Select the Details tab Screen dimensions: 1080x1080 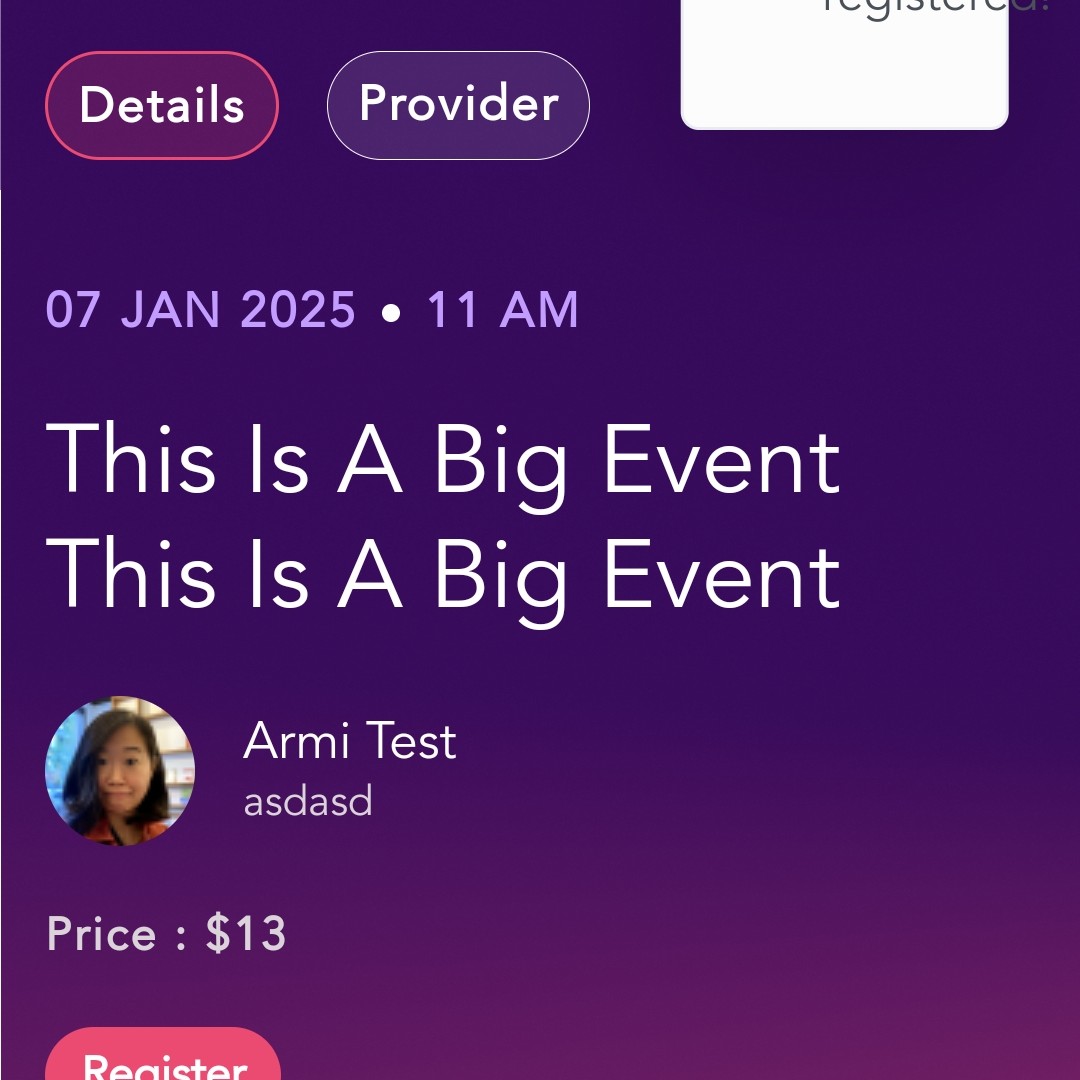(x=162, y=105)
